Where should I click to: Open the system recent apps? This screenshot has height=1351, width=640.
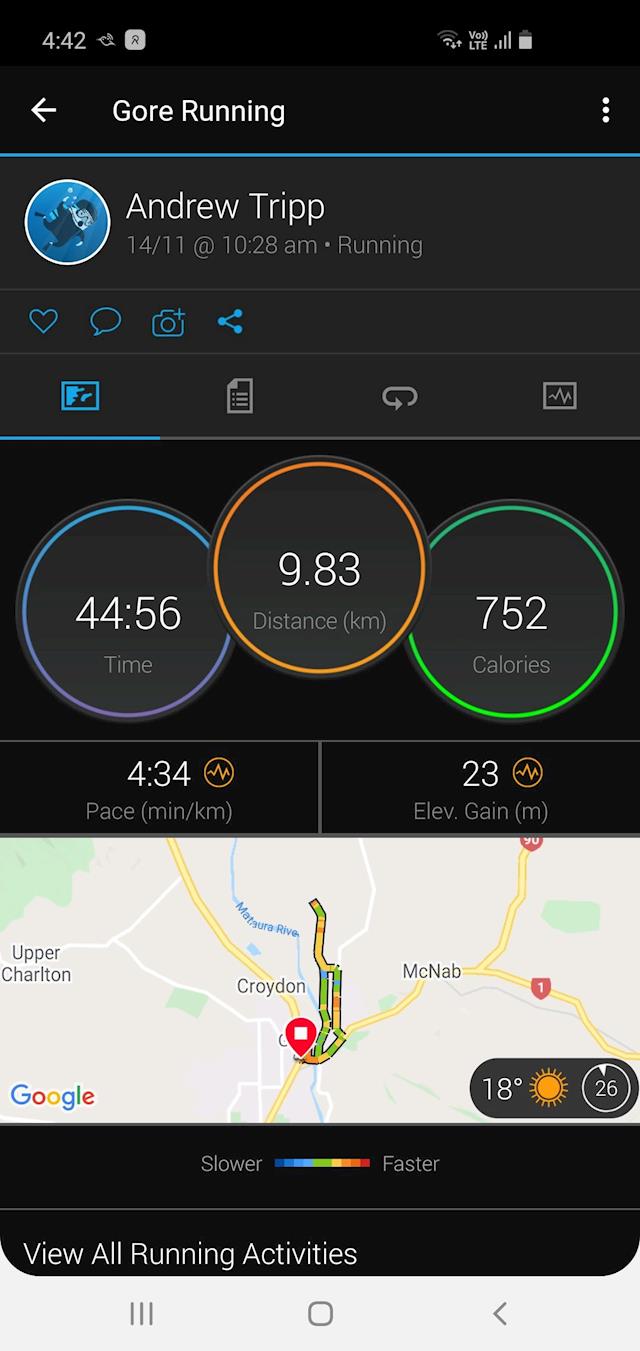click(x=141, y=1313)
